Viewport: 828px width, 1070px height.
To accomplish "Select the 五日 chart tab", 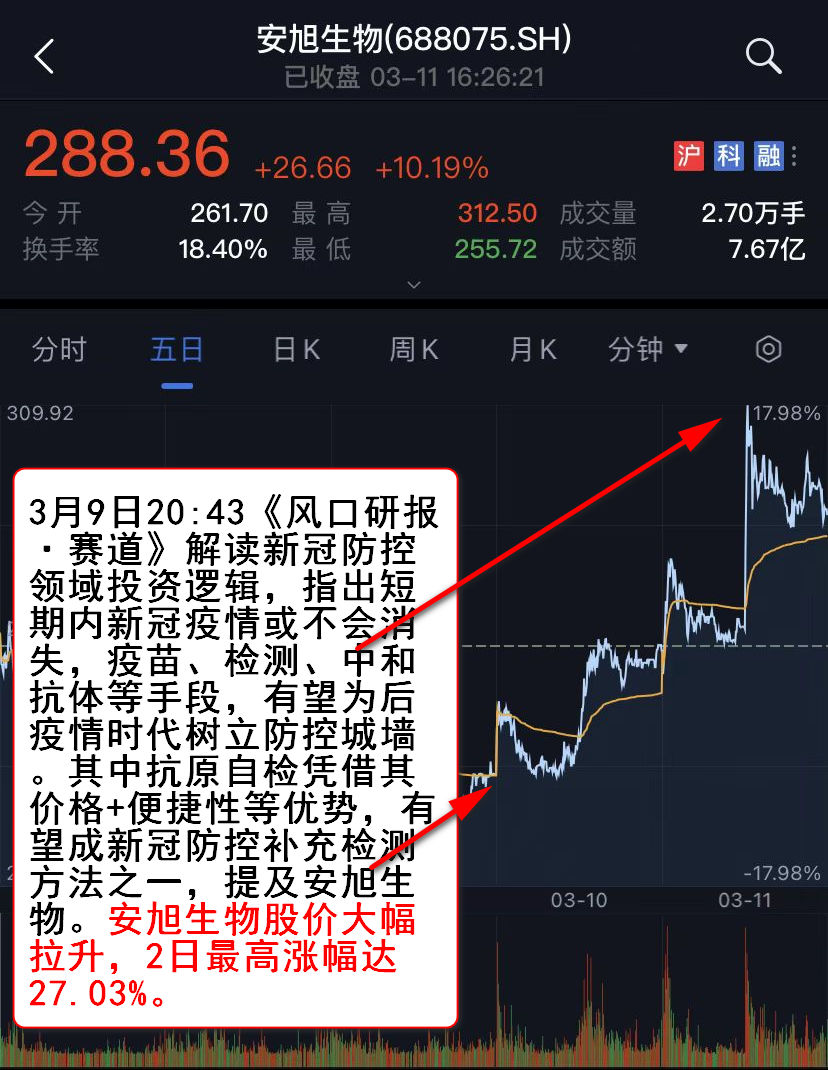I will click(x=177, y=350).
